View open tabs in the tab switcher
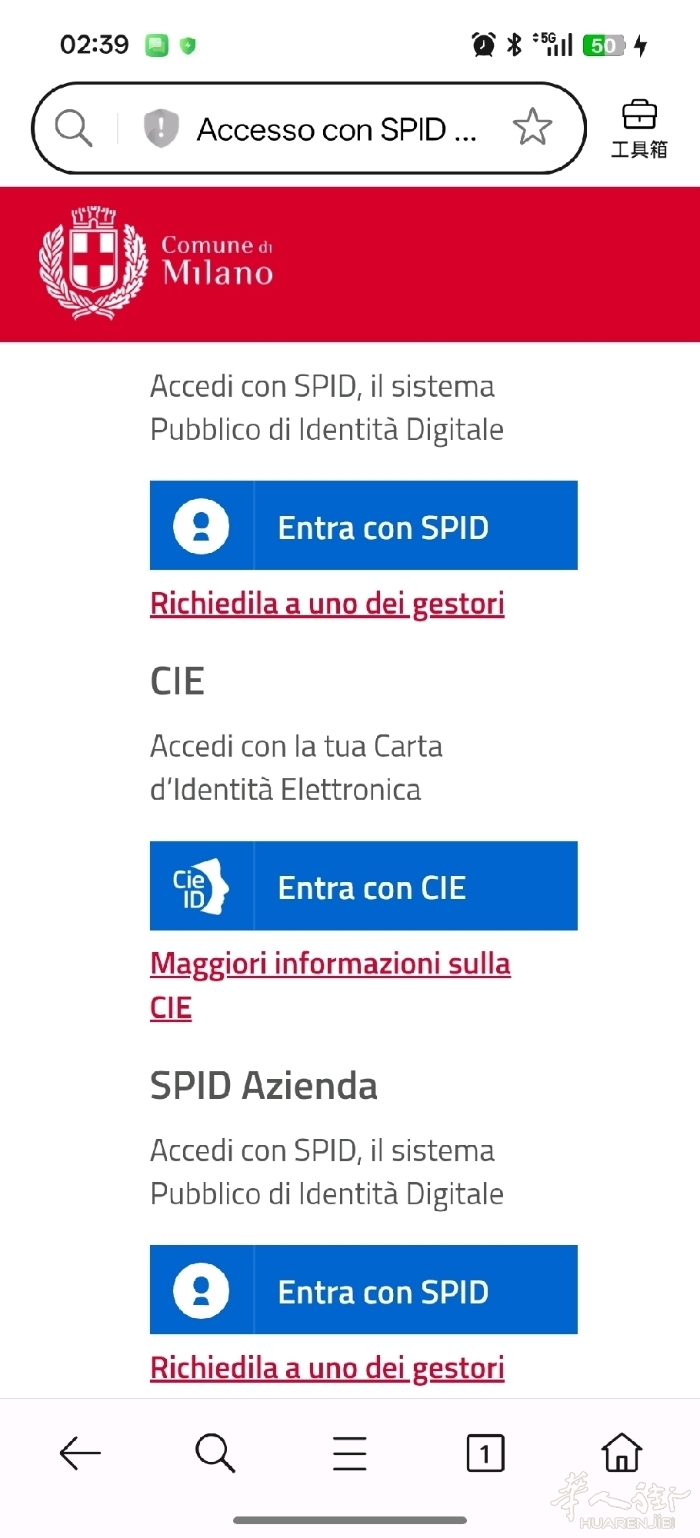 pyautogui.click(x=486, y=1453)
